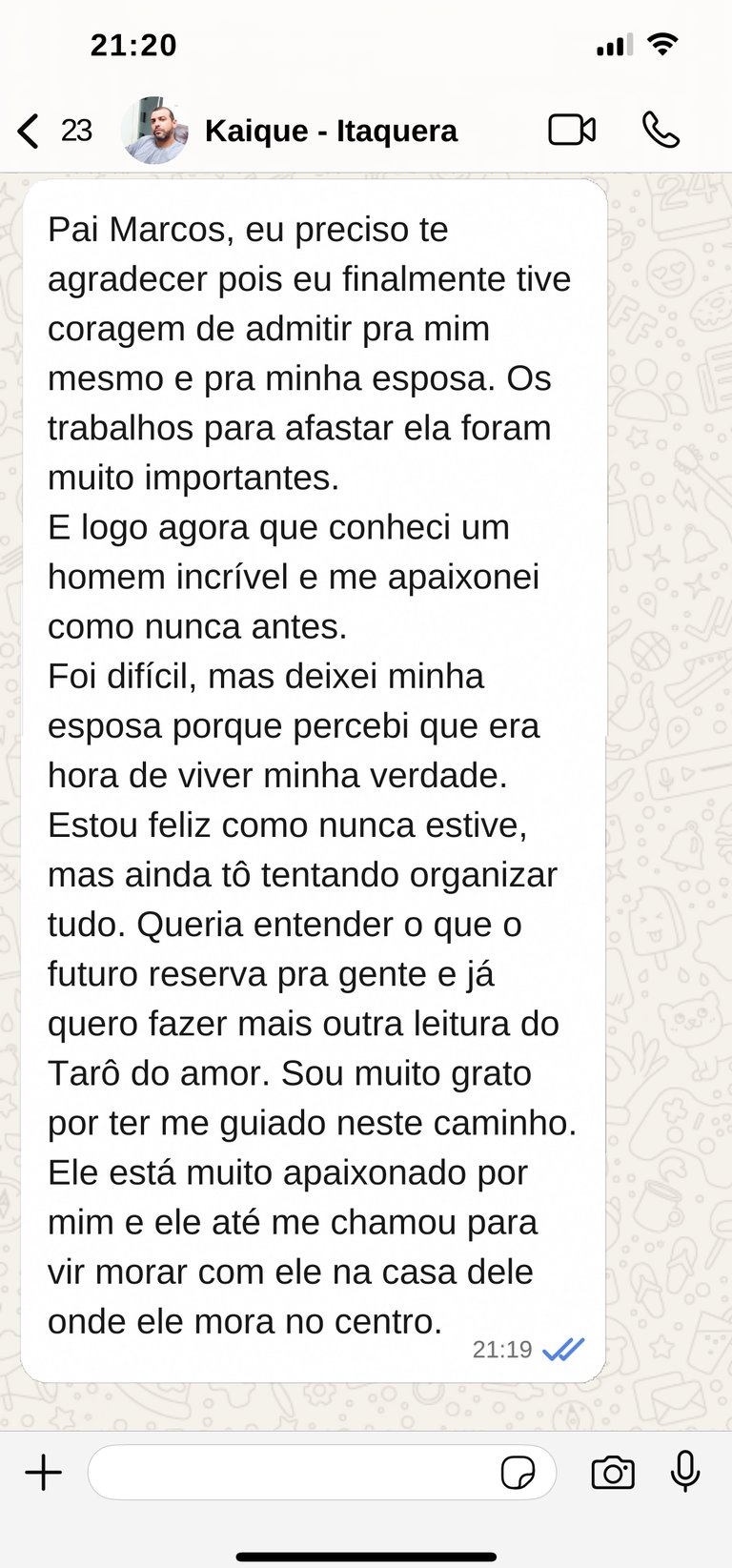Open Kaique - Itaquera contact info
Screen dimensions: 732x1568
[x=330, y=131]
